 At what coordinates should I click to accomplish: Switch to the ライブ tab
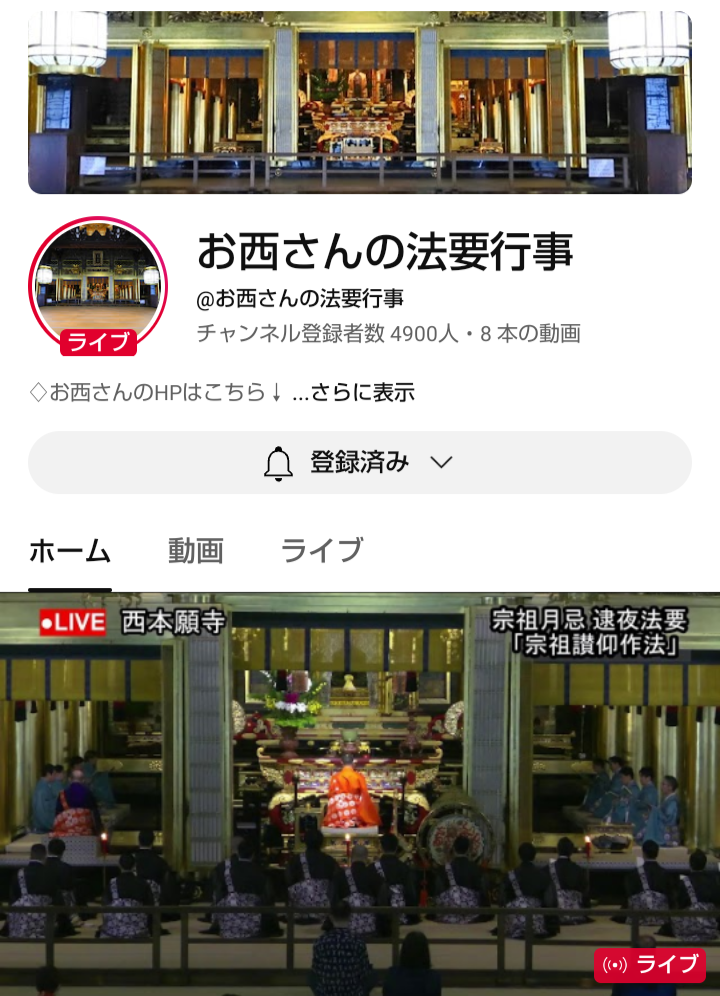tap(321, 550)
